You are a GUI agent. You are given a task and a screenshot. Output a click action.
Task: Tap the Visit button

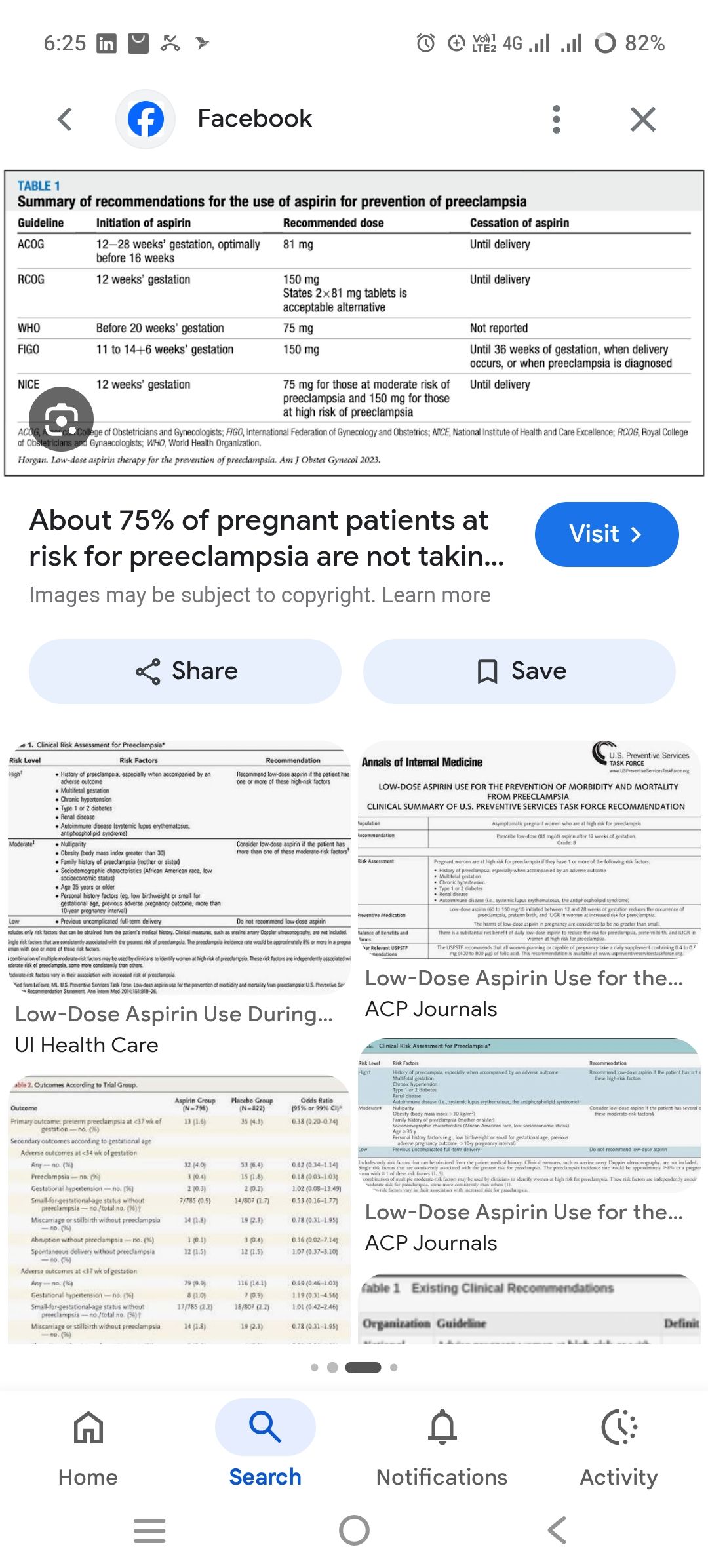point(606,534)
